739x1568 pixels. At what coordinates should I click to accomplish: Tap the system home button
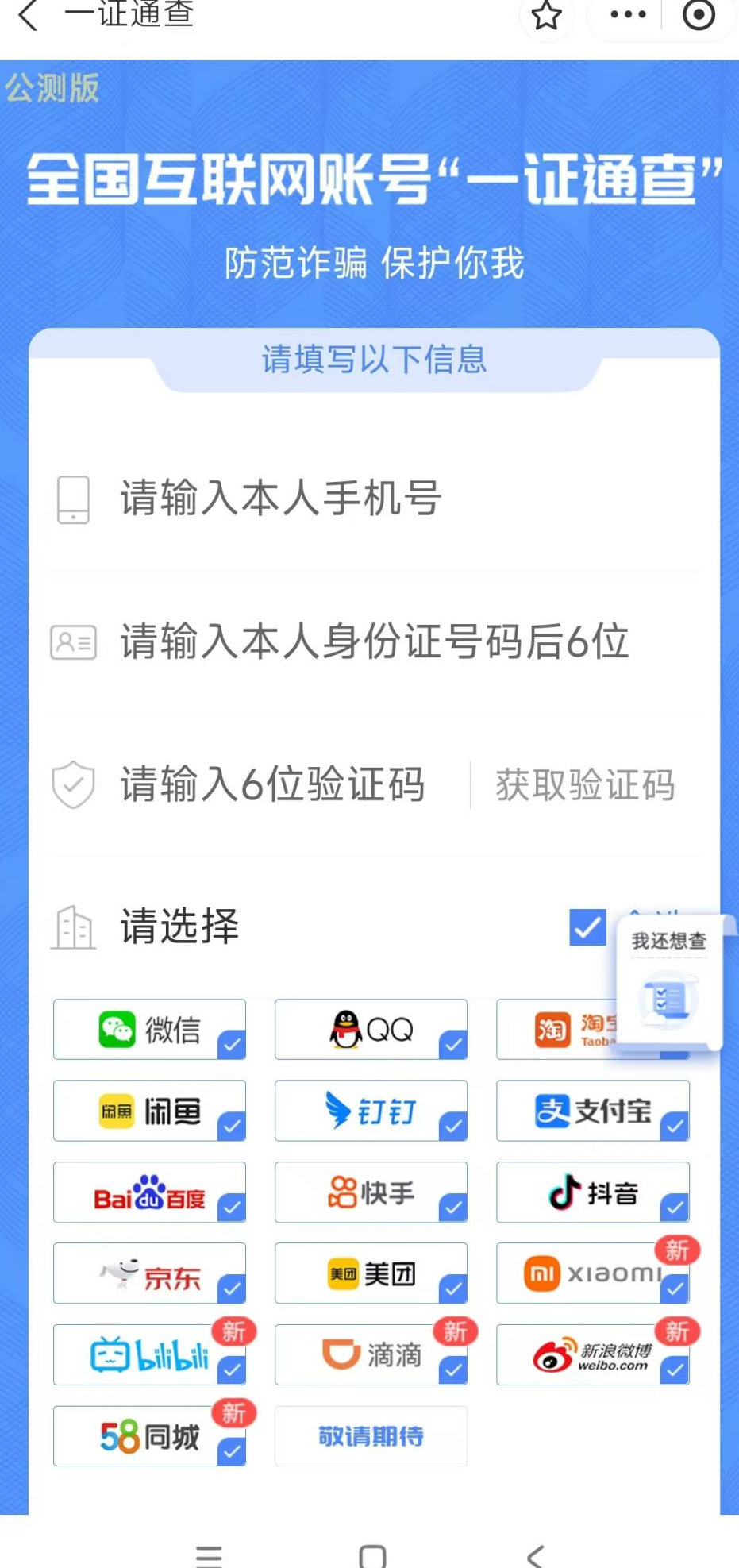click(x=371, y=1555)
